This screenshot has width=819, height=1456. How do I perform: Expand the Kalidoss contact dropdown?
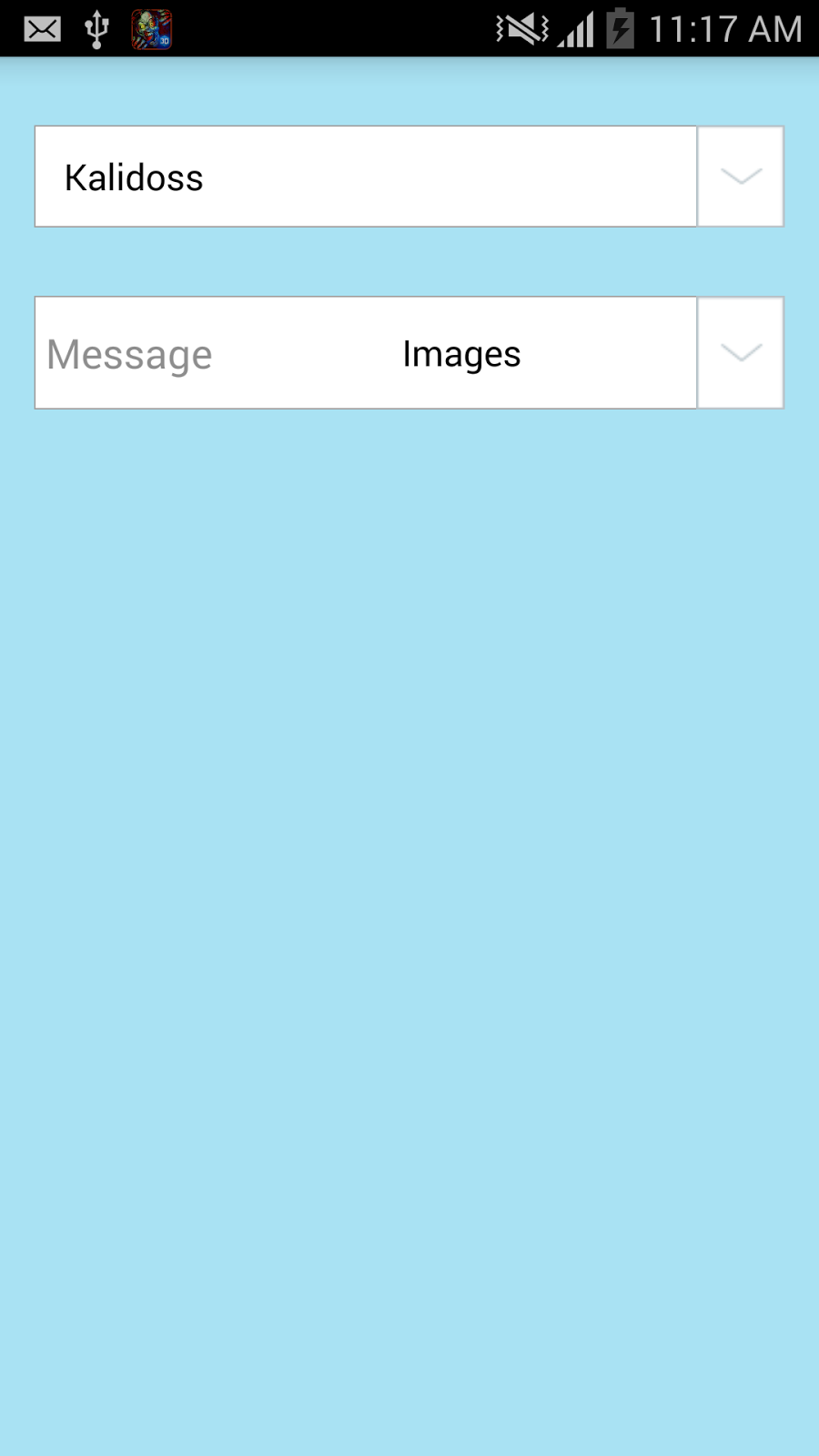[740, 176]
